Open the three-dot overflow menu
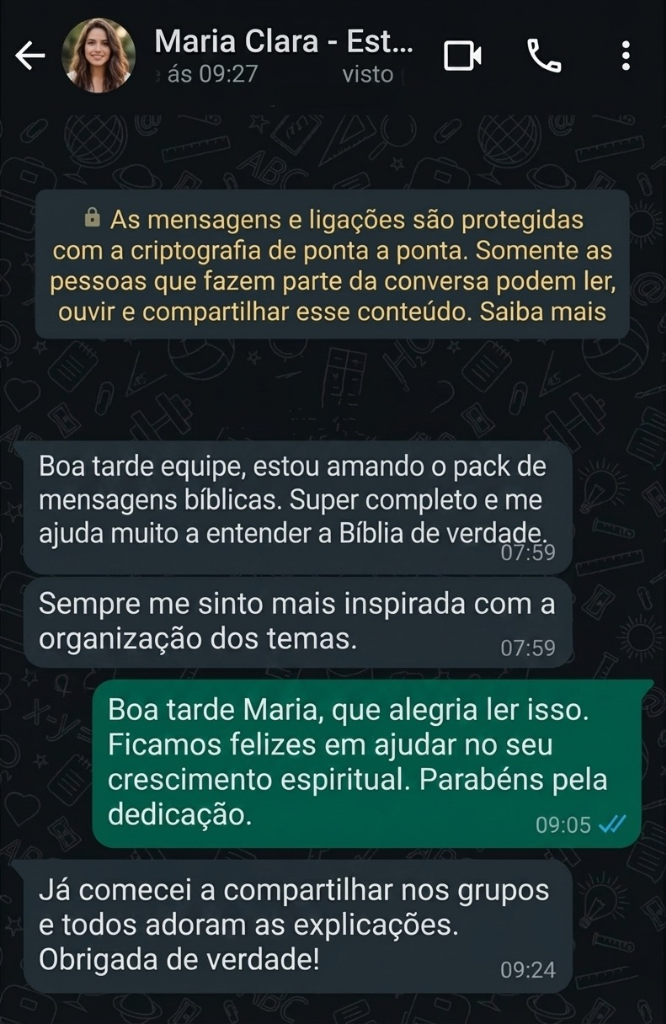 pos(626,56)
